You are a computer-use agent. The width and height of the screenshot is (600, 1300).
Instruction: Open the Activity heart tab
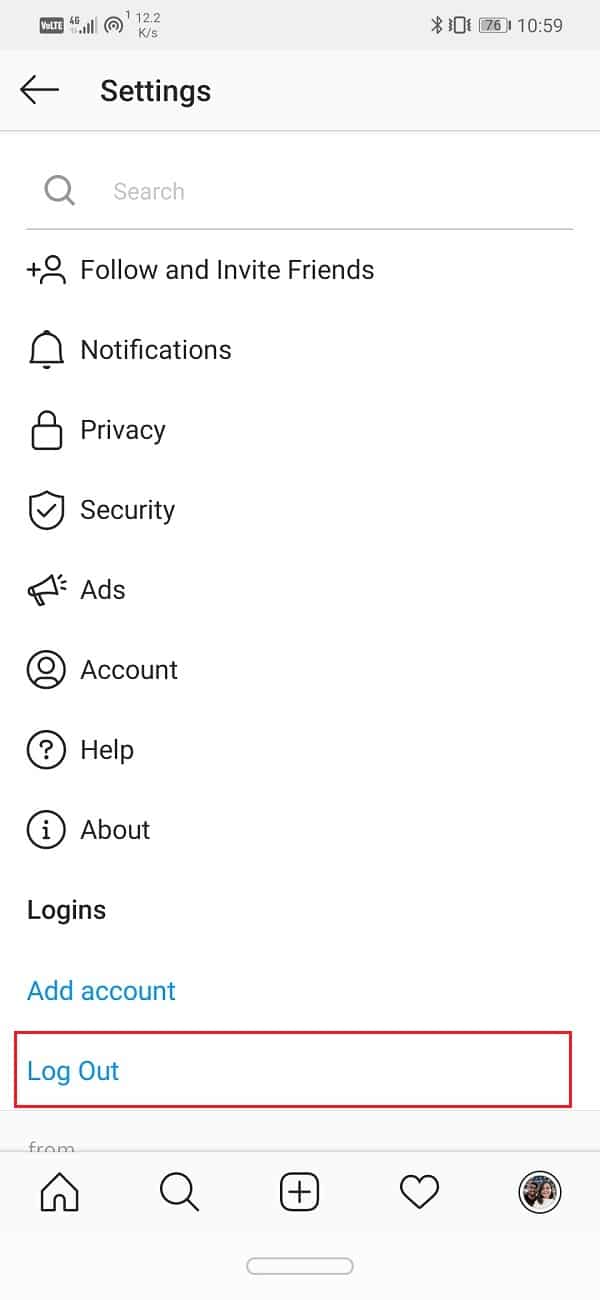[420, 1191]
